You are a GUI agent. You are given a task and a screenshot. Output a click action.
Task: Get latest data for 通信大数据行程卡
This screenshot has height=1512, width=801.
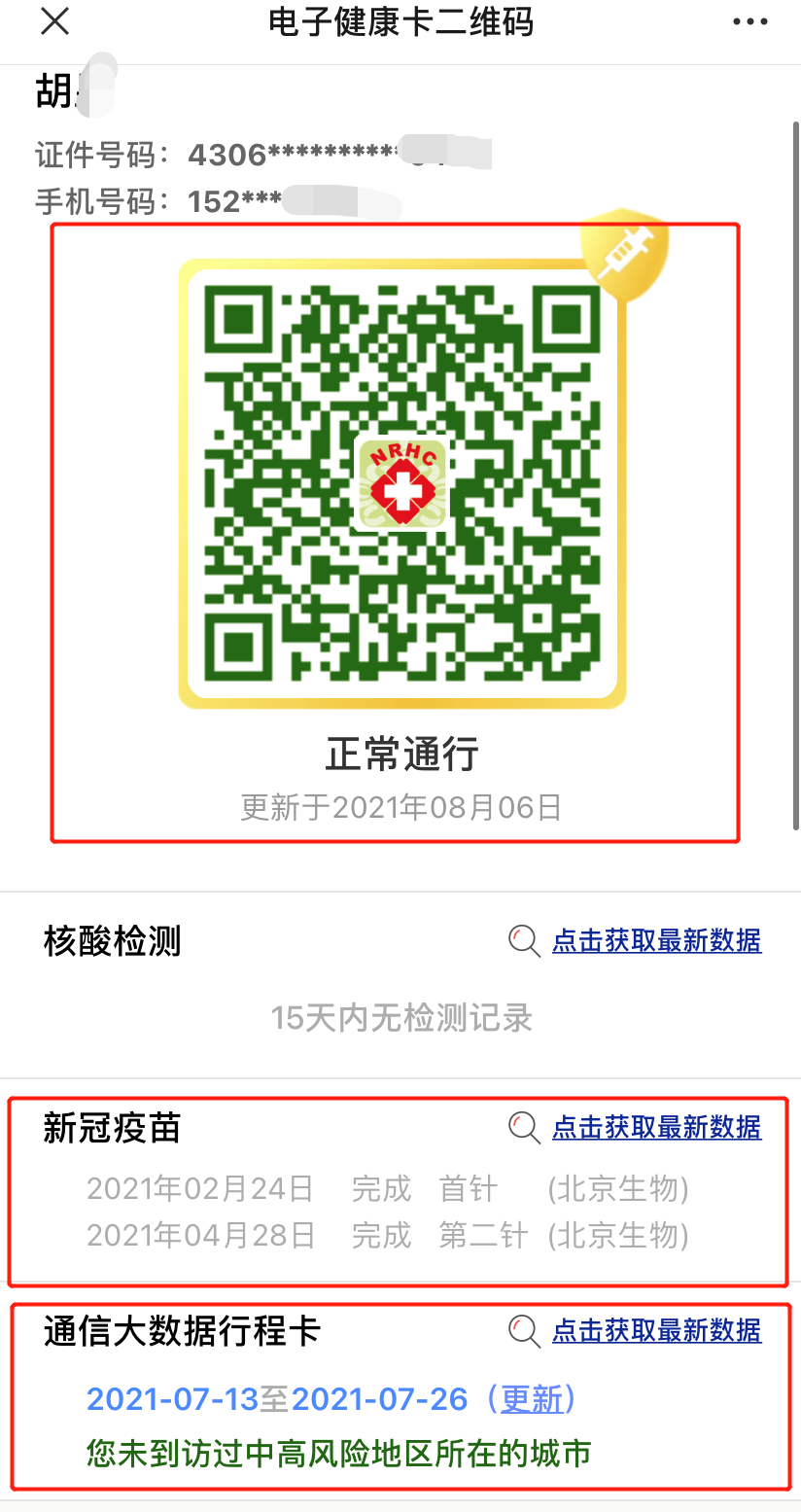(x=656, y=1329)
